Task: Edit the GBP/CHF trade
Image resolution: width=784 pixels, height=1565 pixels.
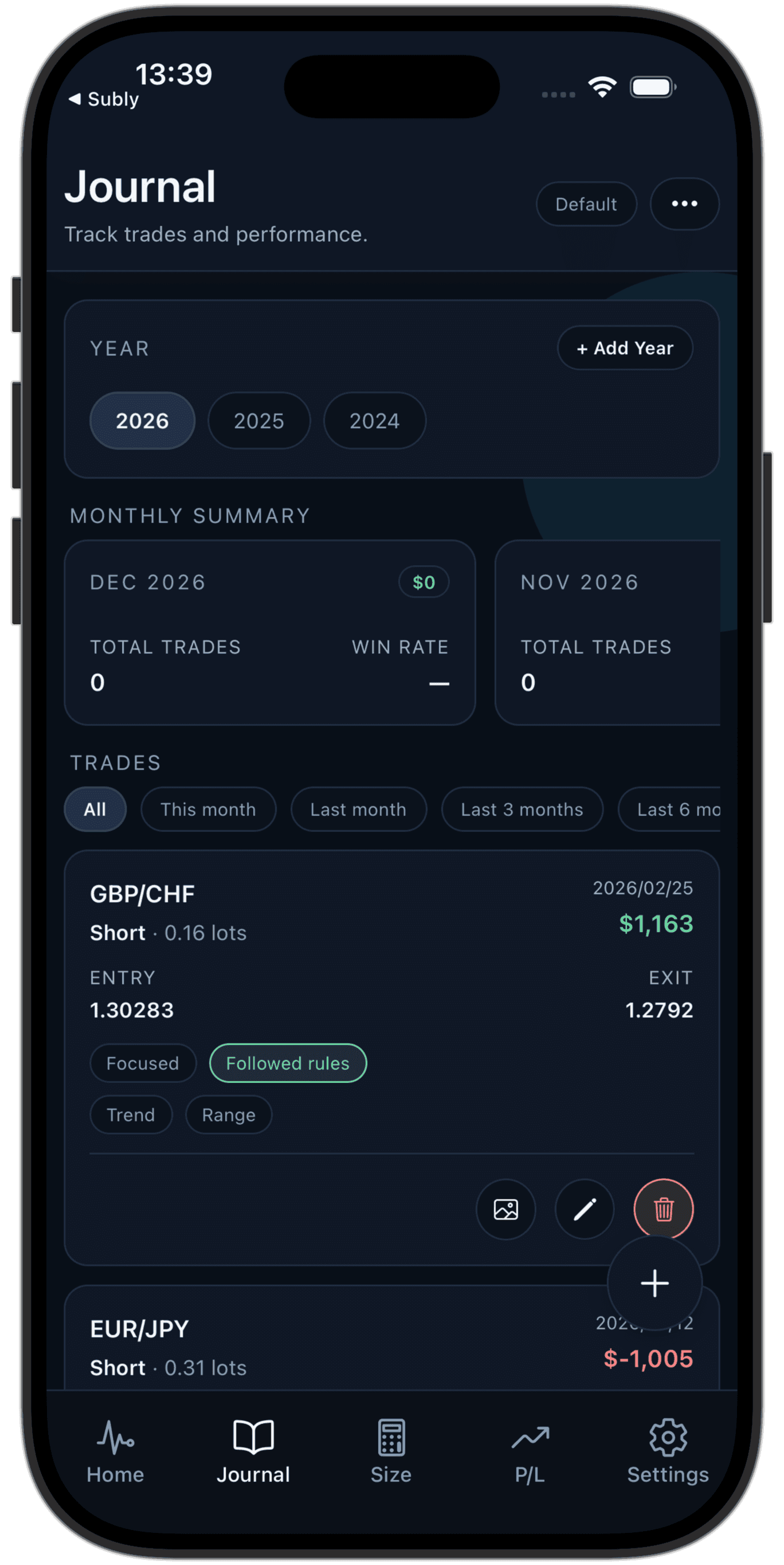Action: pyautogui.click(x=584, y=1209)
